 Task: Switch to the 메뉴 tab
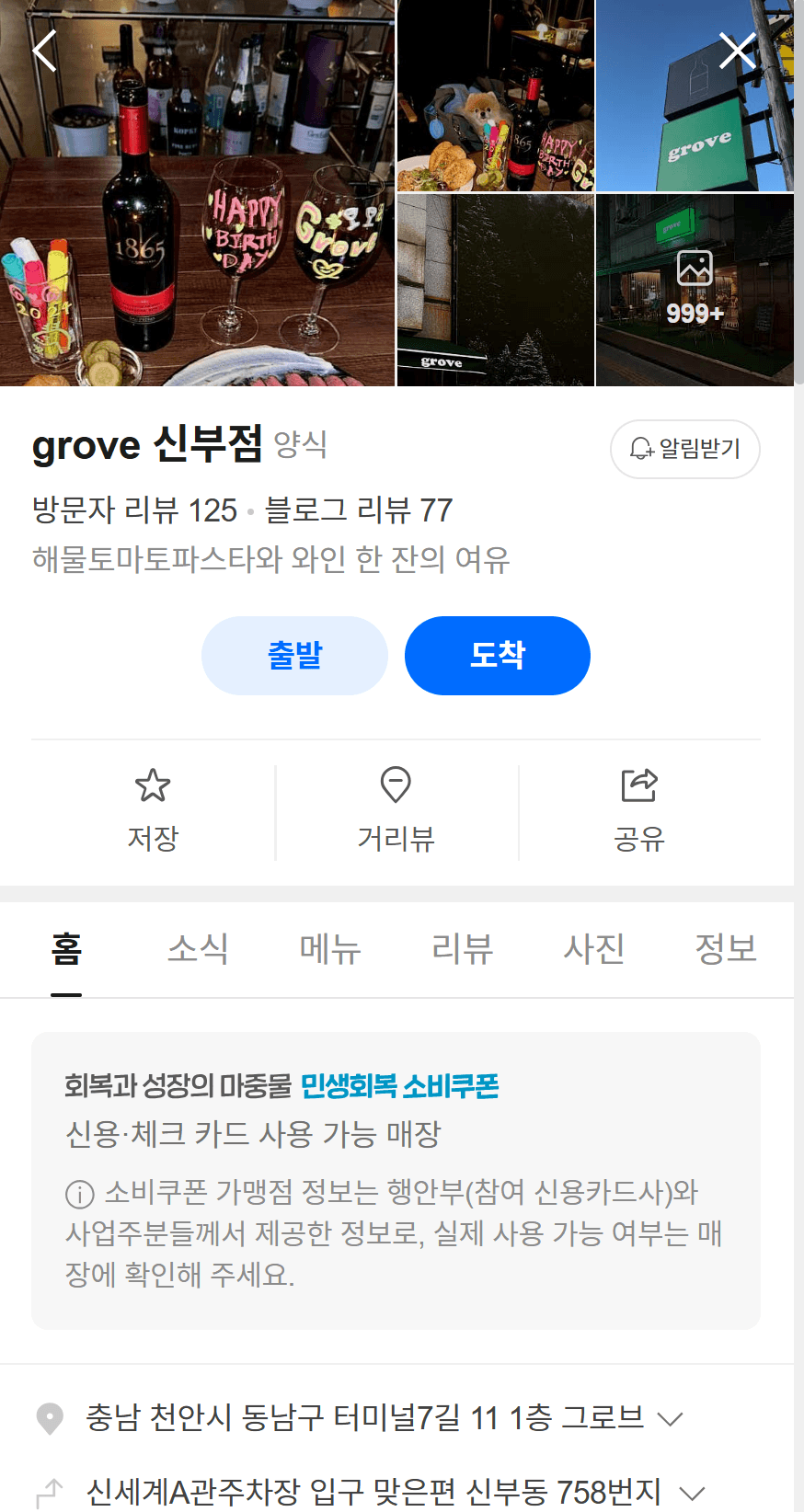(x=329, y=949)
